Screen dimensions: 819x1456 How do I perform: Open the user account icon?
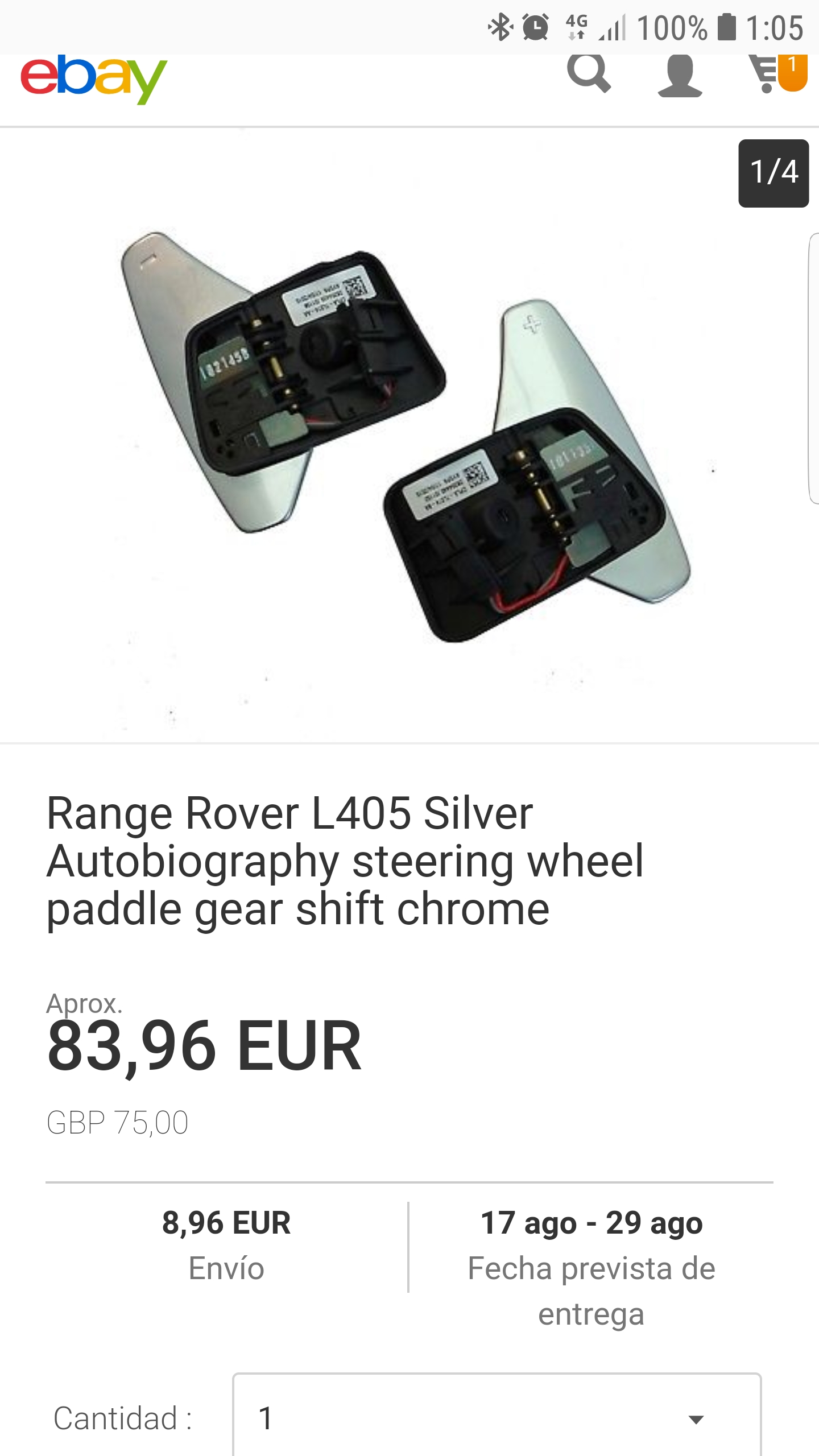point(680,76)
